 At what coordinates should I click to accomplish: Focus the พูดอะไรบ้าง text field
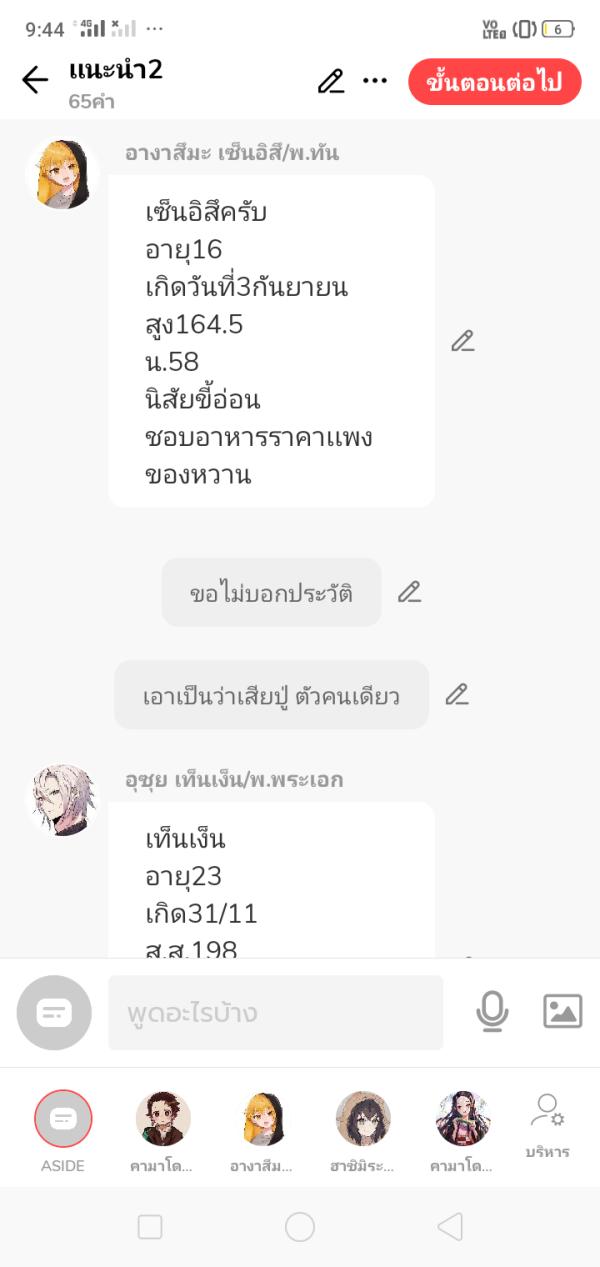[x=275, y=1012]
